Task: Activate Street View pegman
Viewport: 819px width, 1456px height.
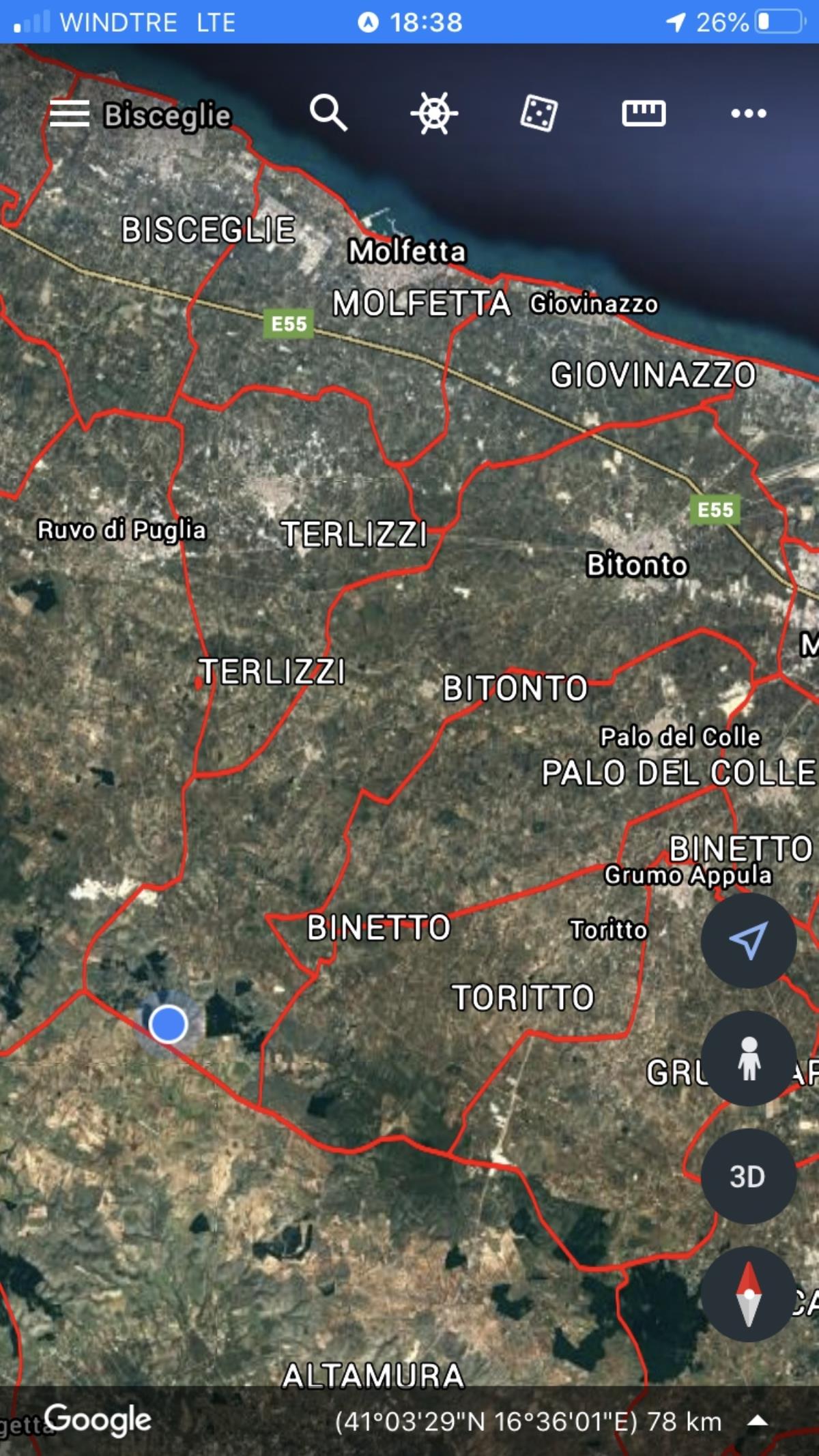Action: click(x=749, y=1058)
